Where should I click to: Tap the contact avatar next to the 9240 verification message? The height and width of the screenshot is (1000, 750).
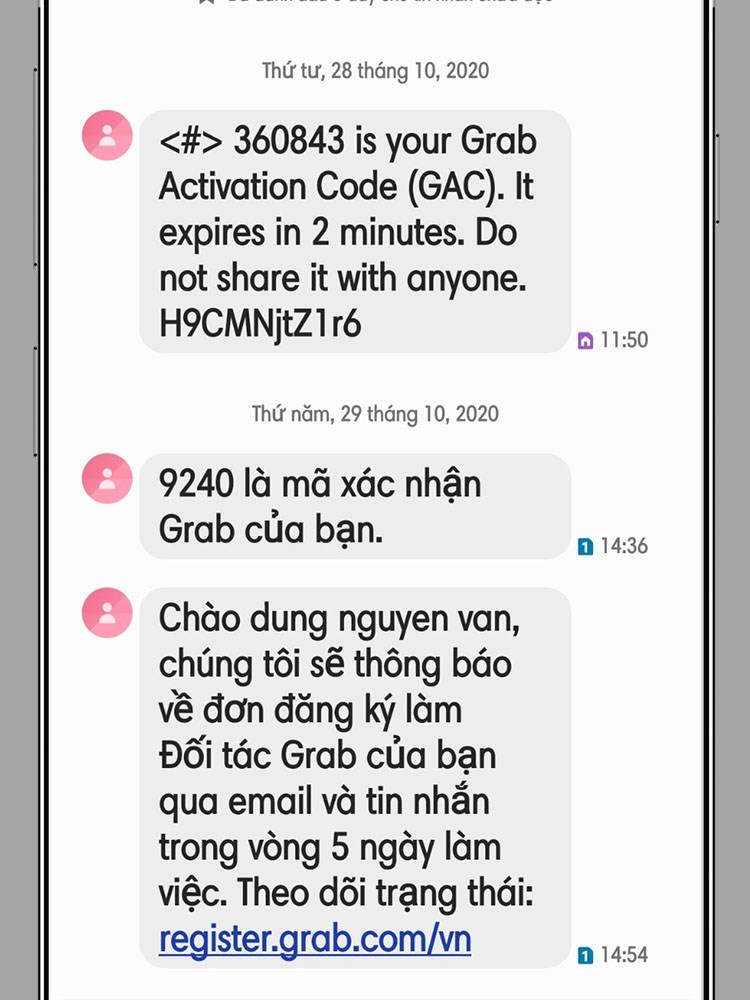click(105, 481)
